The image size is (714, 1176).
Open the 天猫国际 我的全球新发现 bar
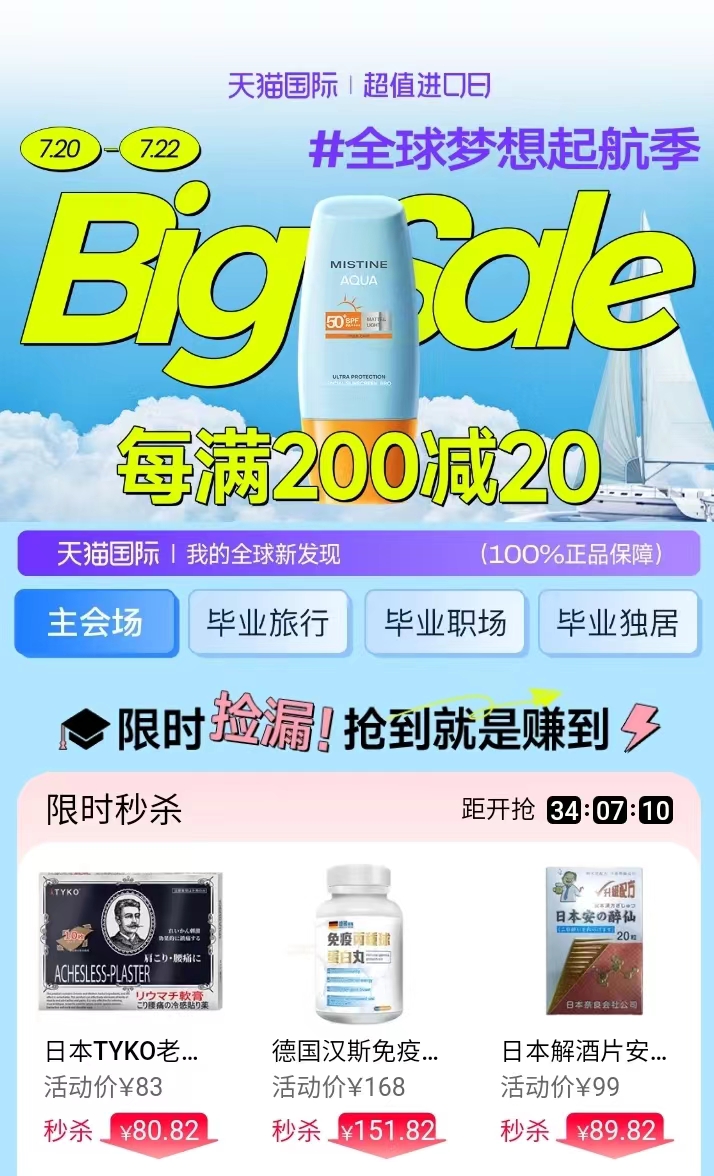(x=357, y=553)
